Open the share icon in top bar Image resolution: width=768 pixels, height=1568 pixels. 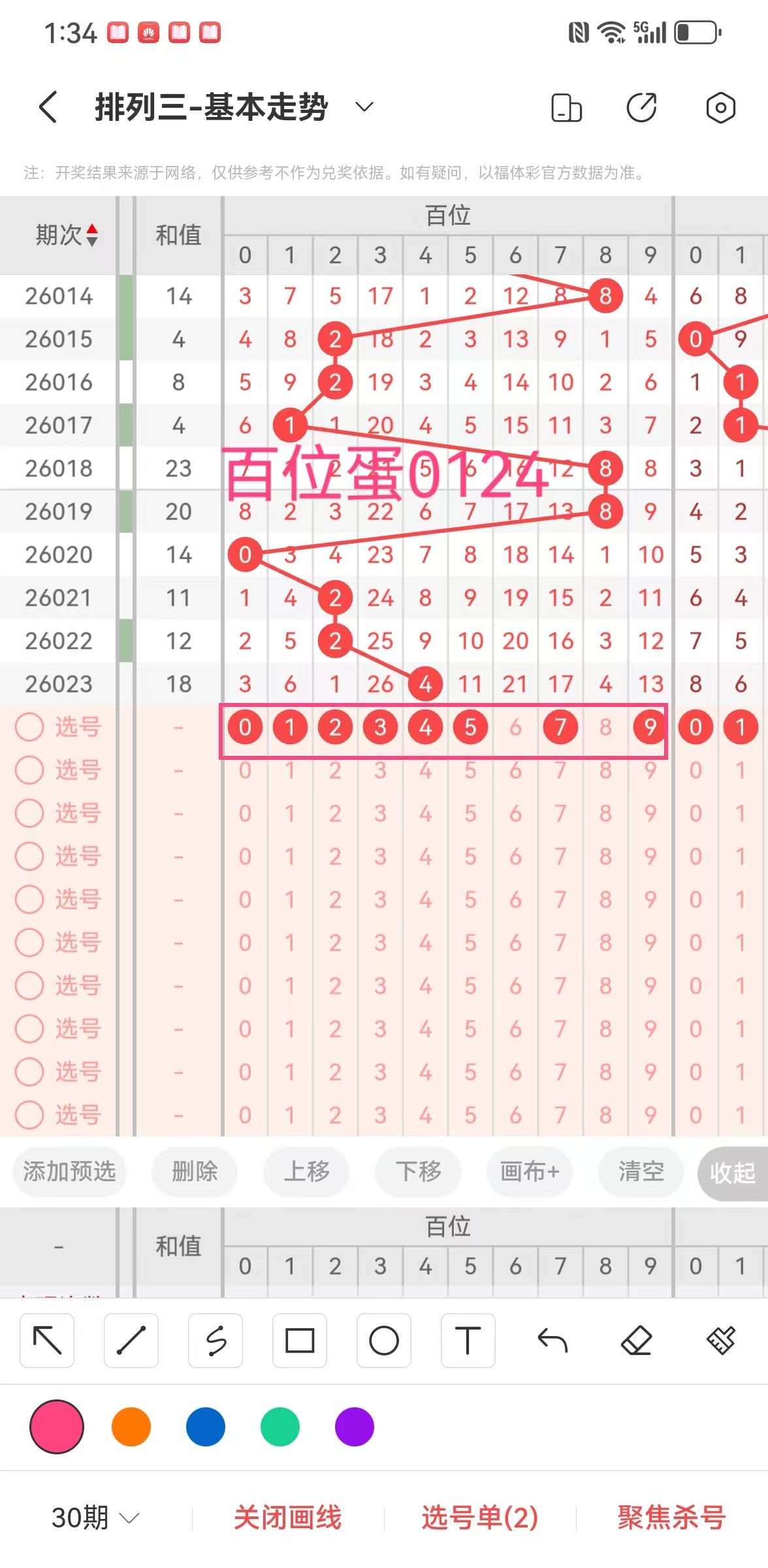(641, 108)
